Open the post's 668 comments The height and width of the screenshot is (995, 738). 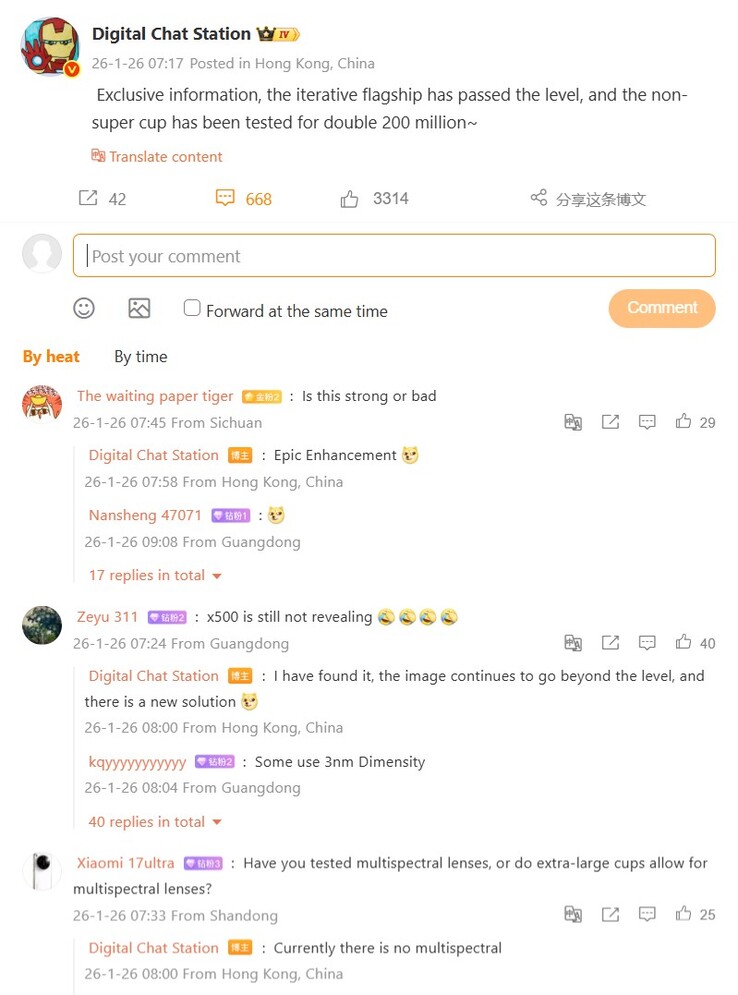[x=244, y=198]
